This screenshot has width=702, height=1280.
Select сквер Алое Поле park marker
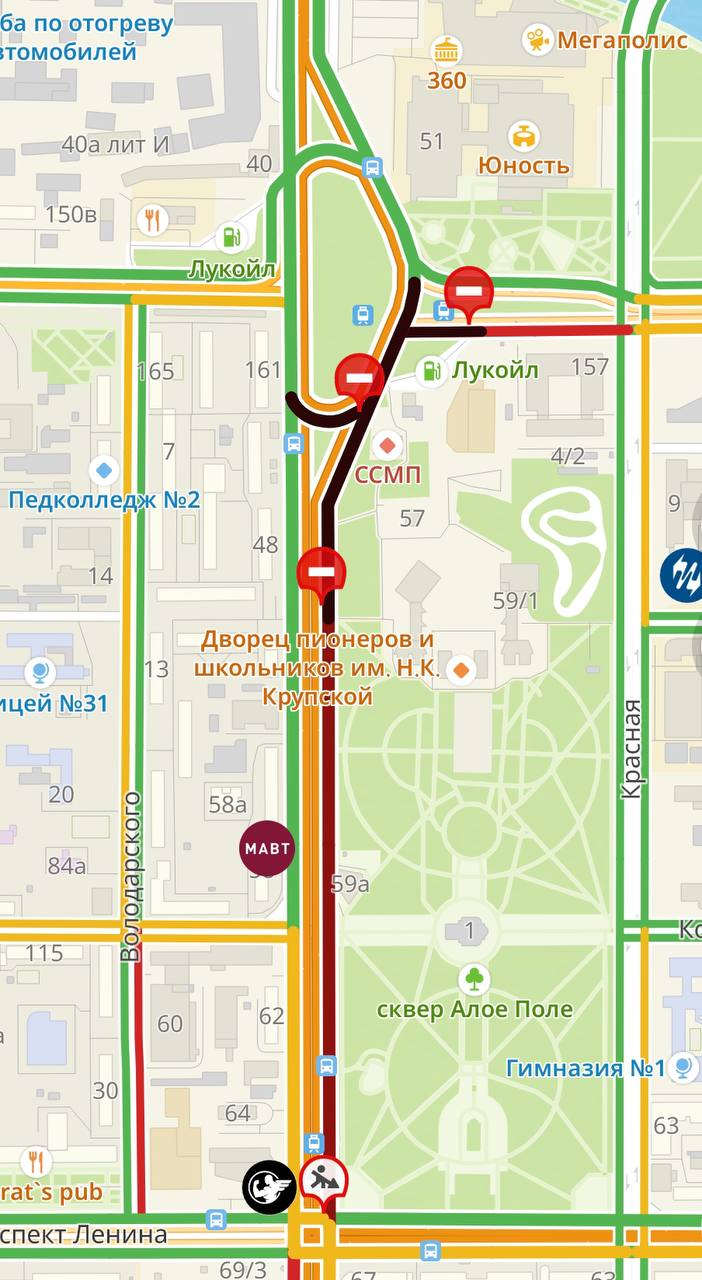point(474,977)
